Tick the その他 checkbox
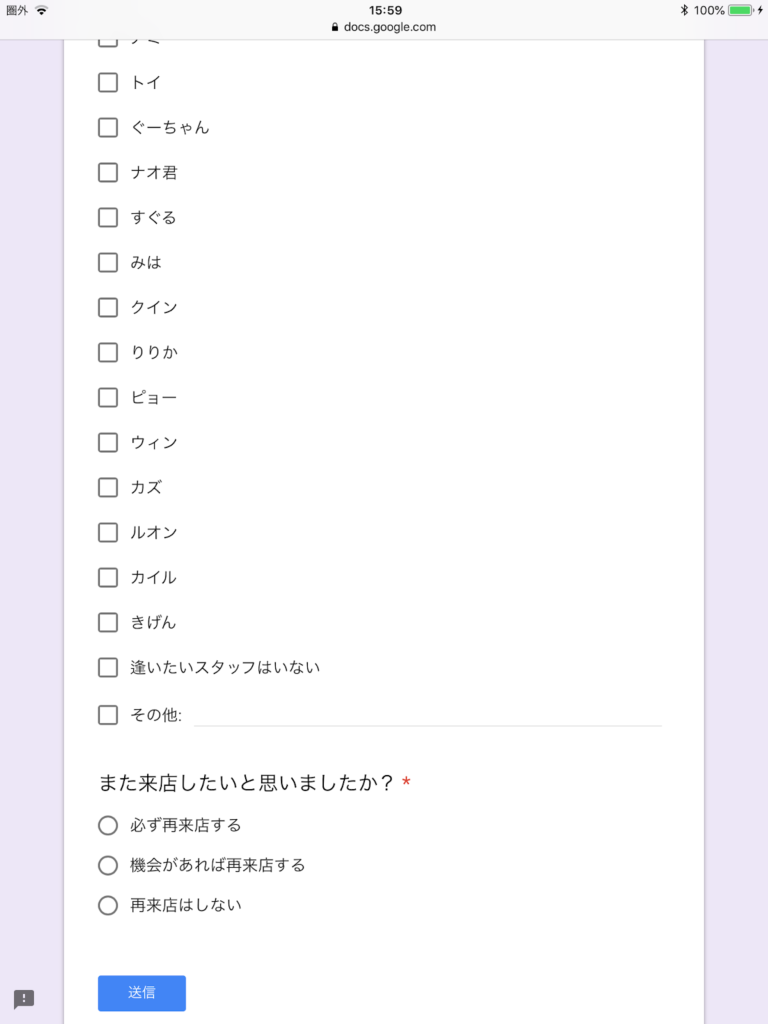768x1024 pixels. 107,714
